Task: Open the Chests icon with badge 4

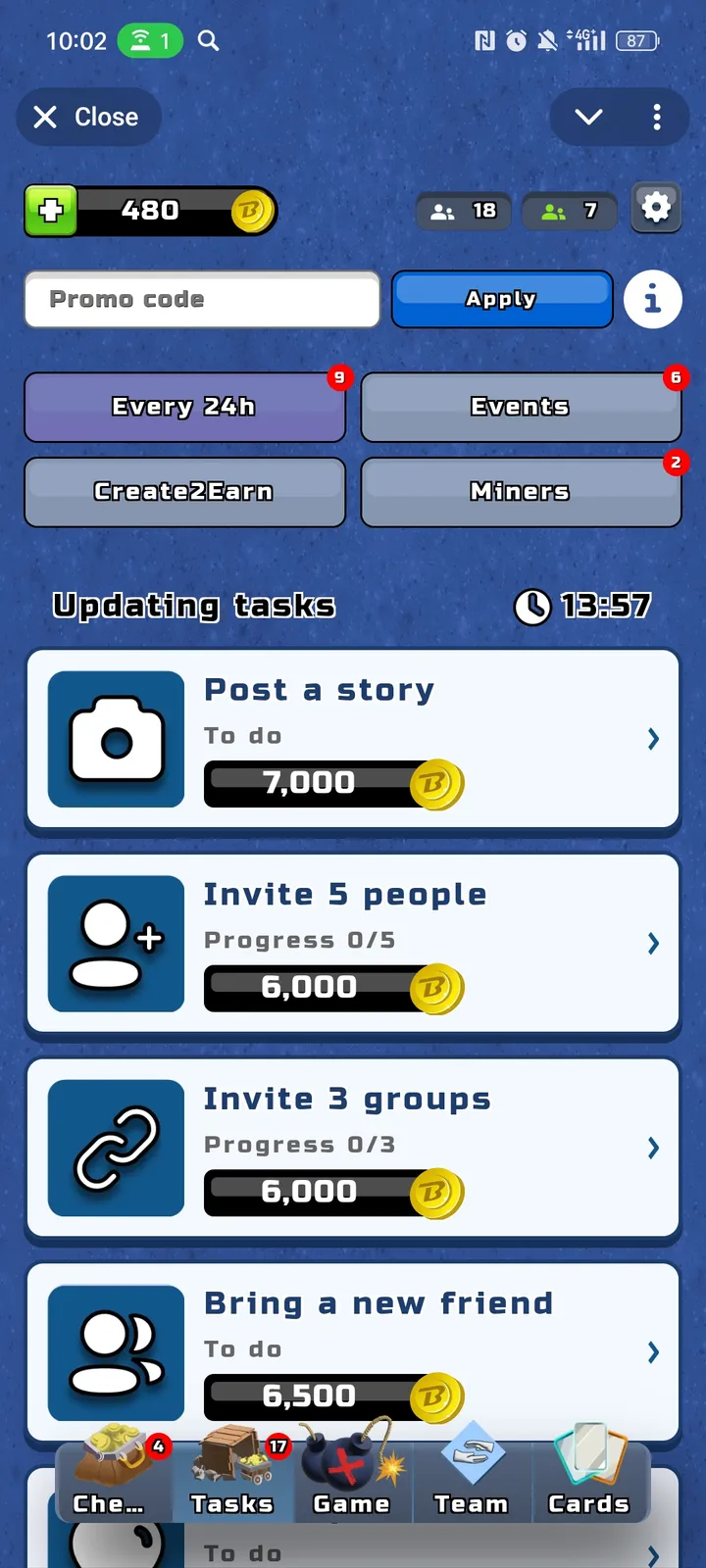Action: point(113,1465)
